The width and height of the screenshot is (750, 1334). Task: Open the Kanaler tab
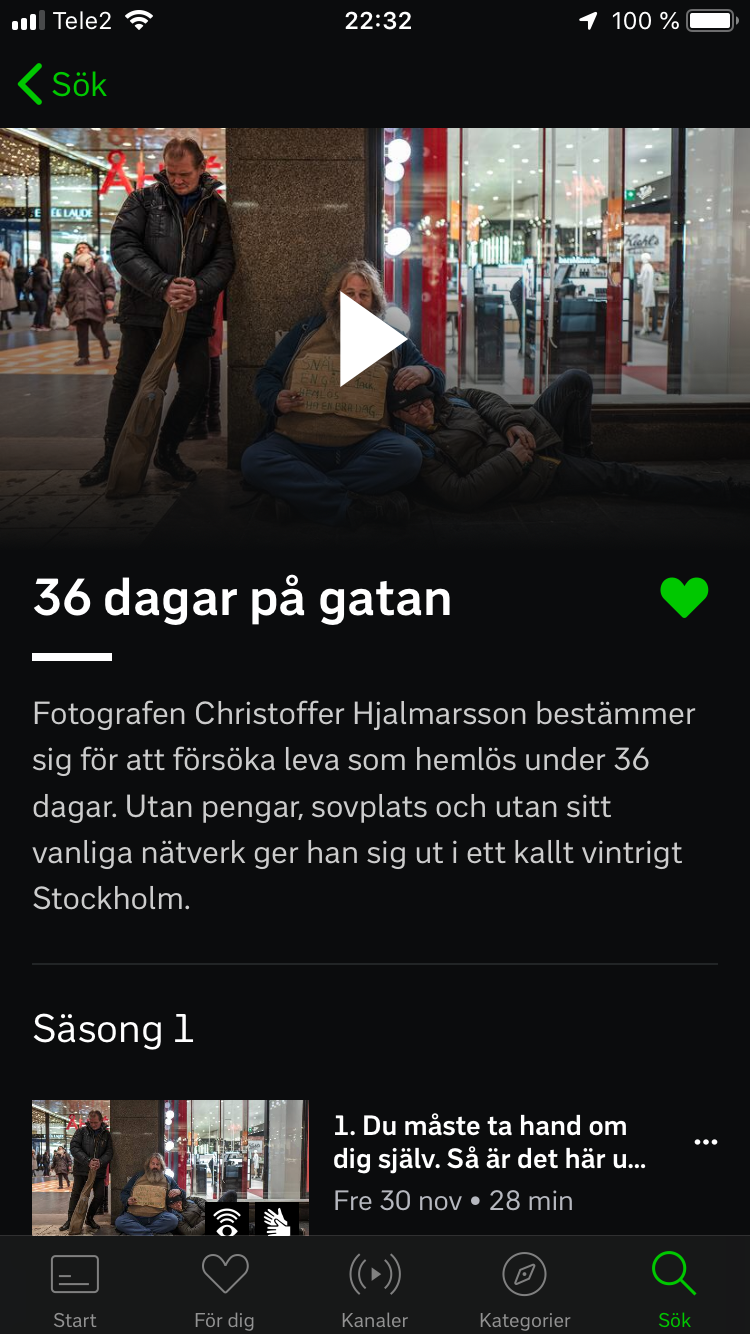click(x=375, y=1290)
